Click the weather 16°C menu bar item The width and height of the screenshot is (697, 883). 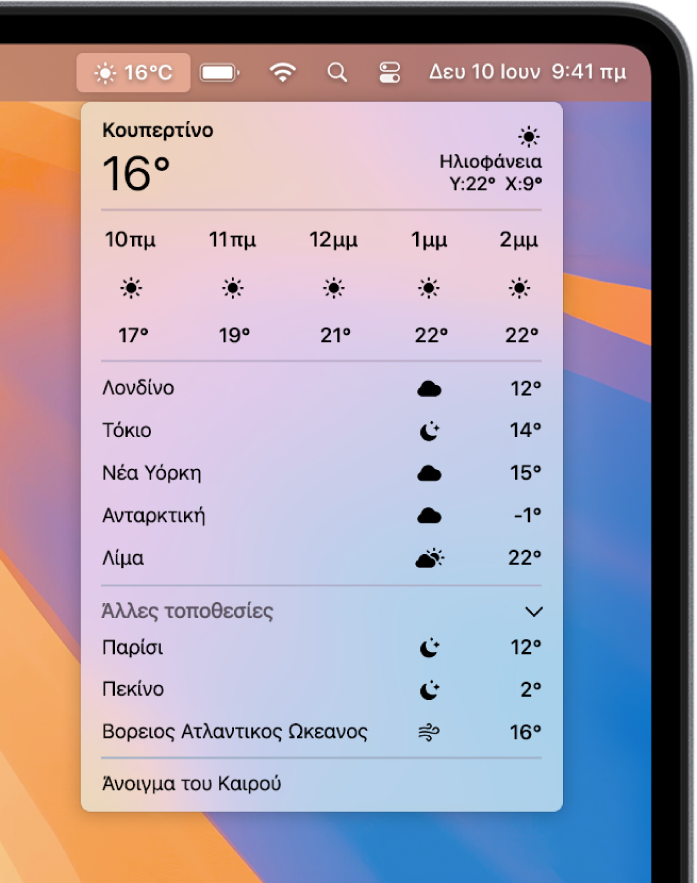click(133, 73)
